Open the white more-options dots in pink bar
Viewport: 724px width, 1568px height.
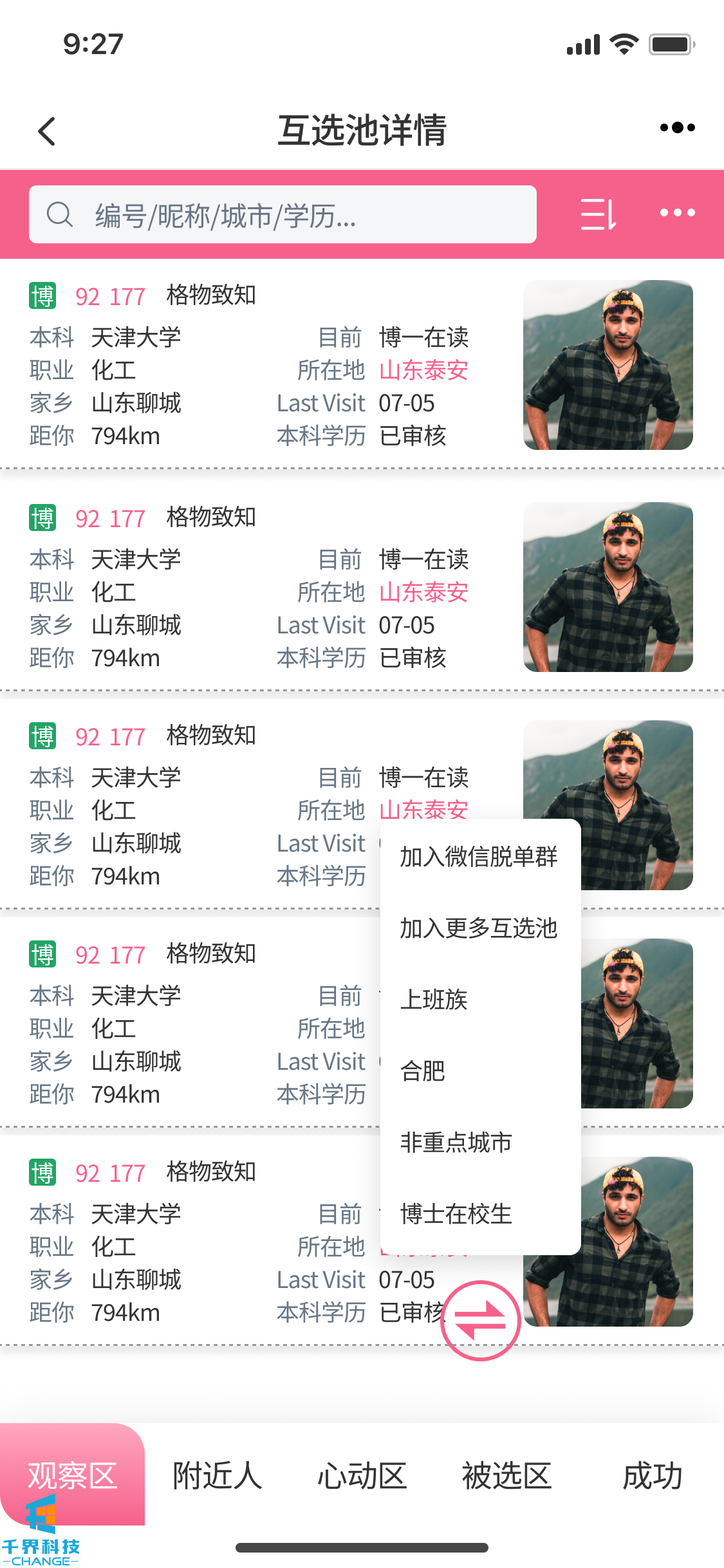pyautogui.click(x=677, y=213)
